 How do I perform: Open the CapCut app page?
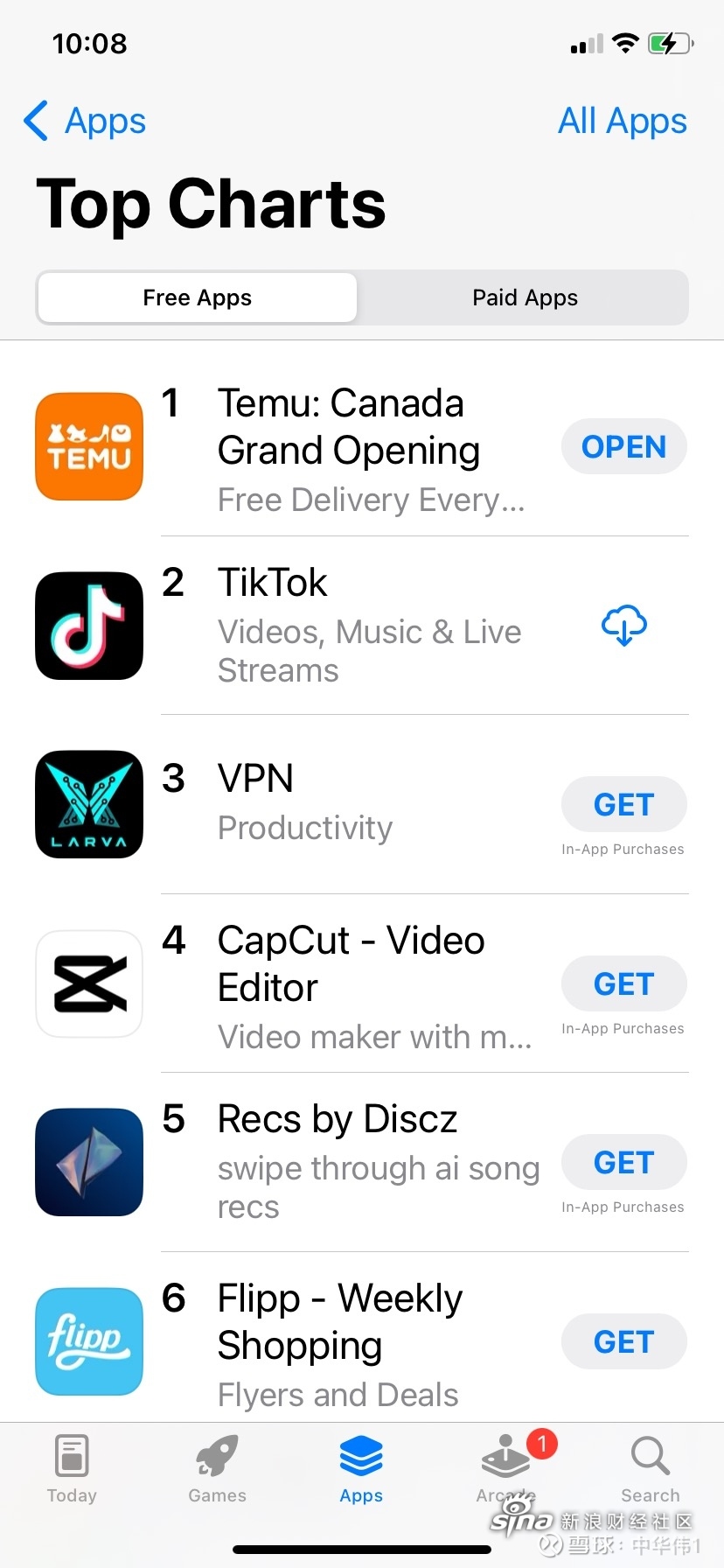click(350, 964)
